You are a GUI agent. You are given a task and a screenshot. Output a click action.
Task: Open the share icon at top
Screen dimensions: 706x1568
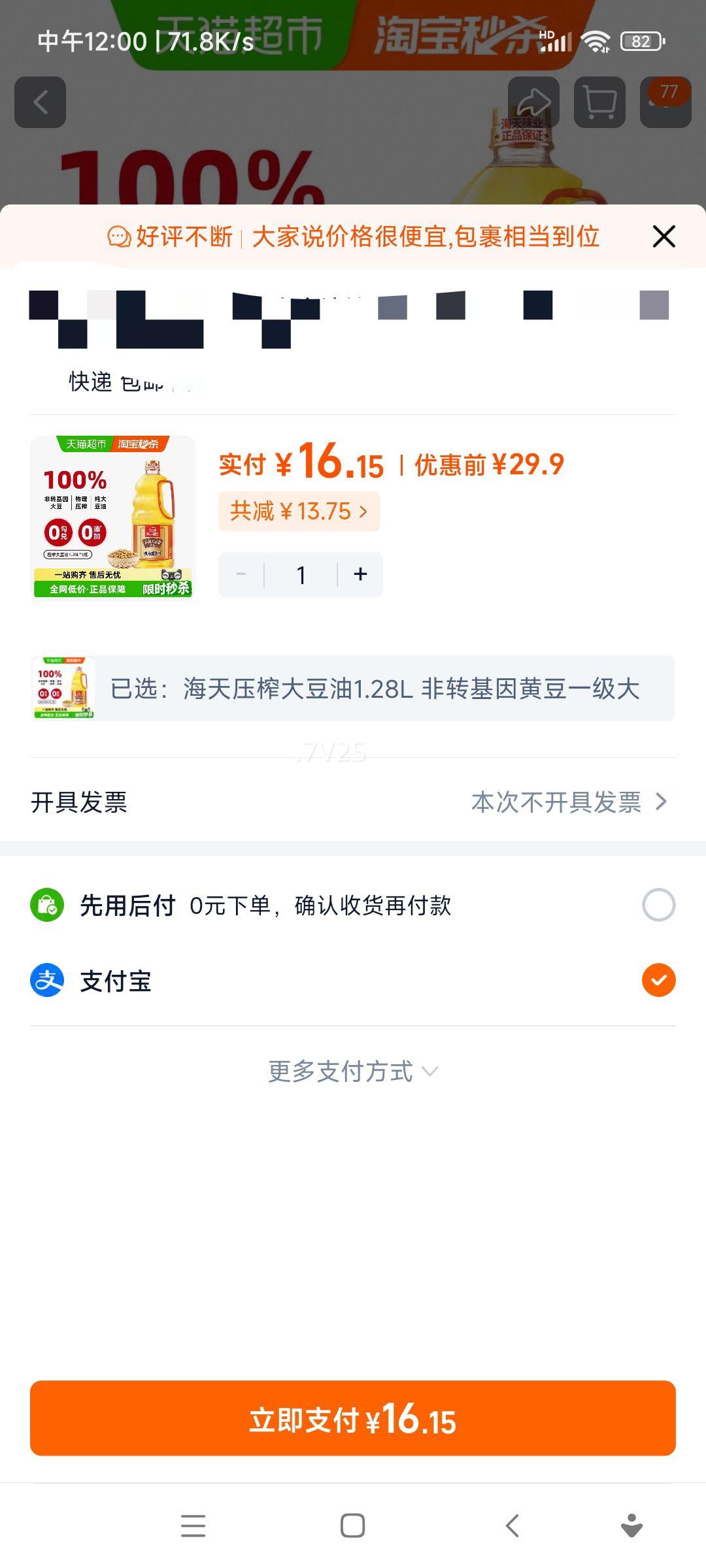[535, 101]
